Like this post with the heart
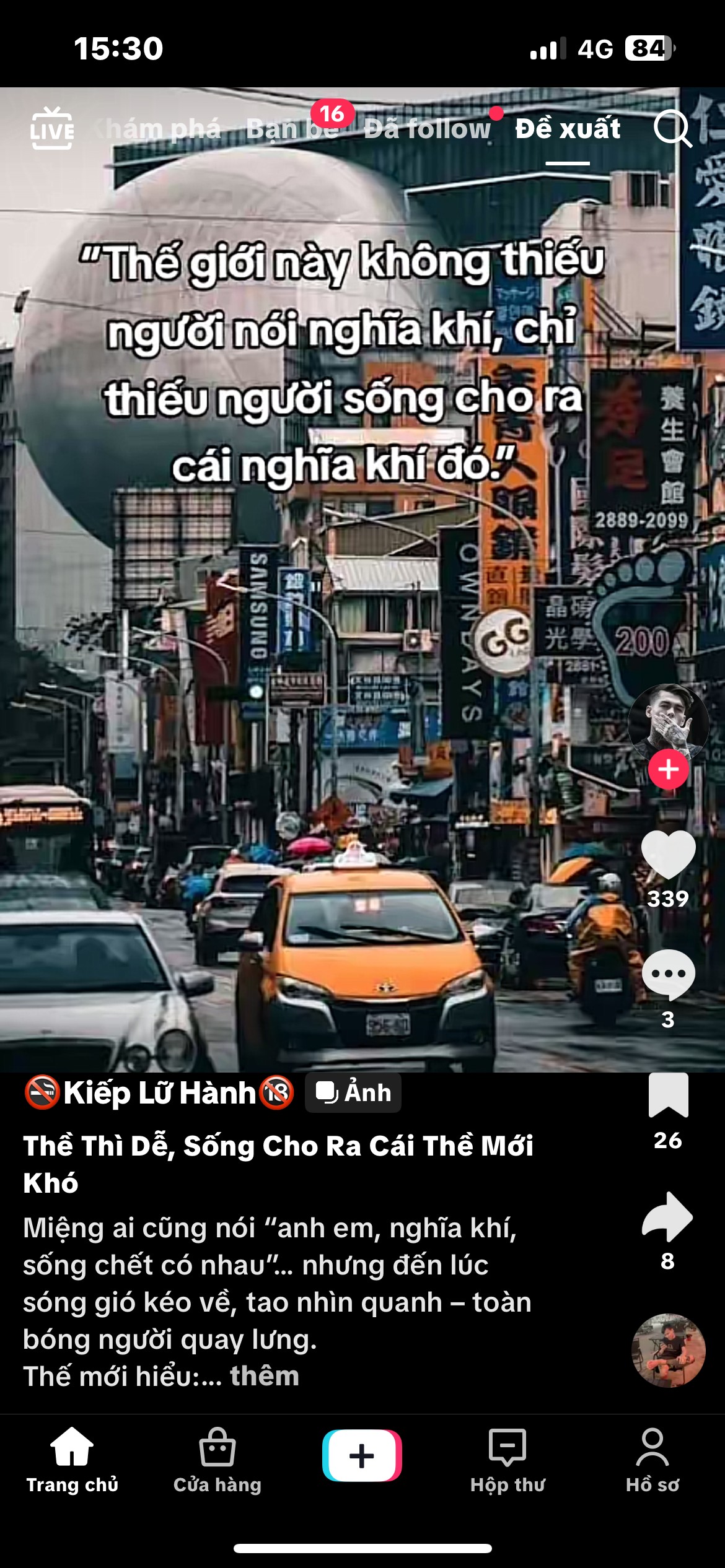This screenshot has width=725, height=1568. tap(668, 855)
